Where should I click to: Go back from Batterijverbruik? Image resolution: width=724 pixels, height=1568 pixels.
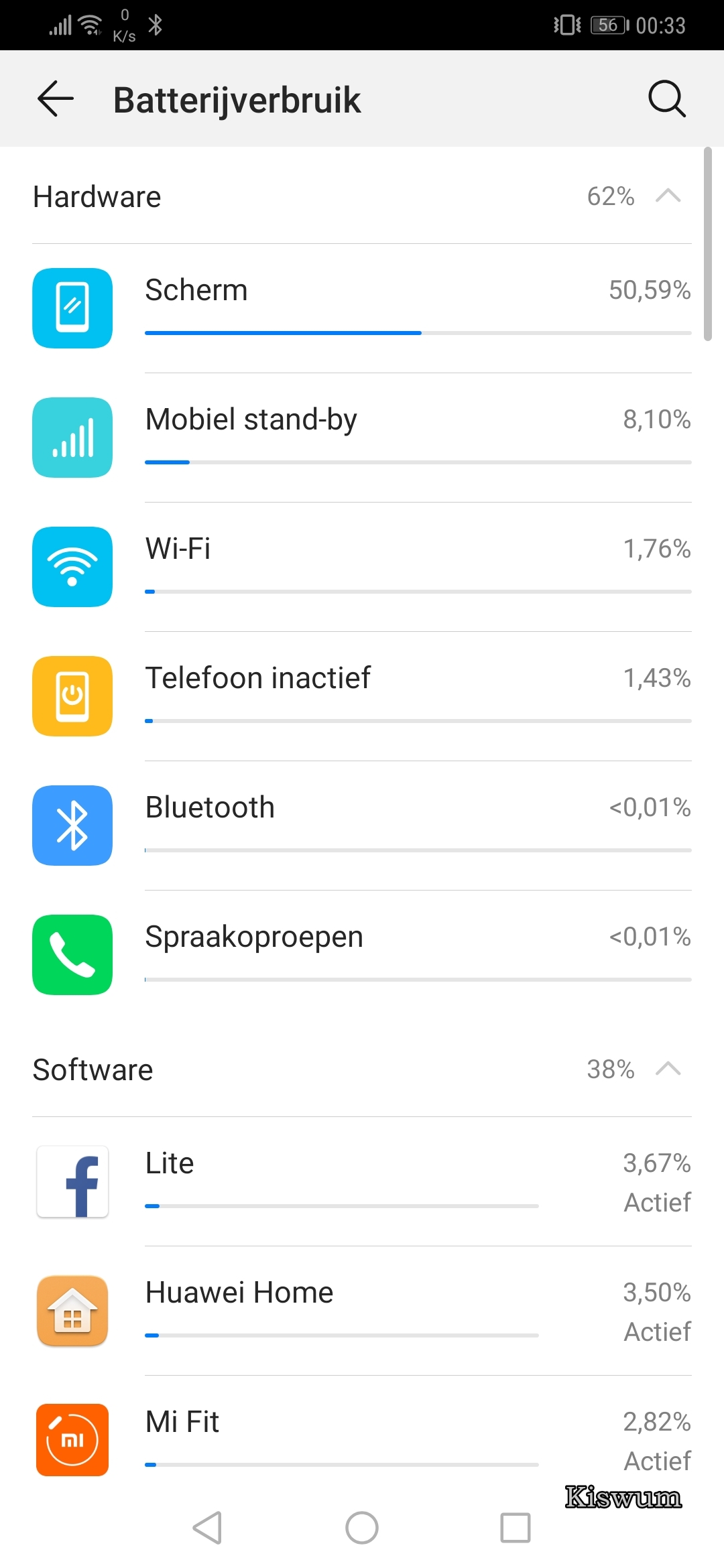click(55, 99)
